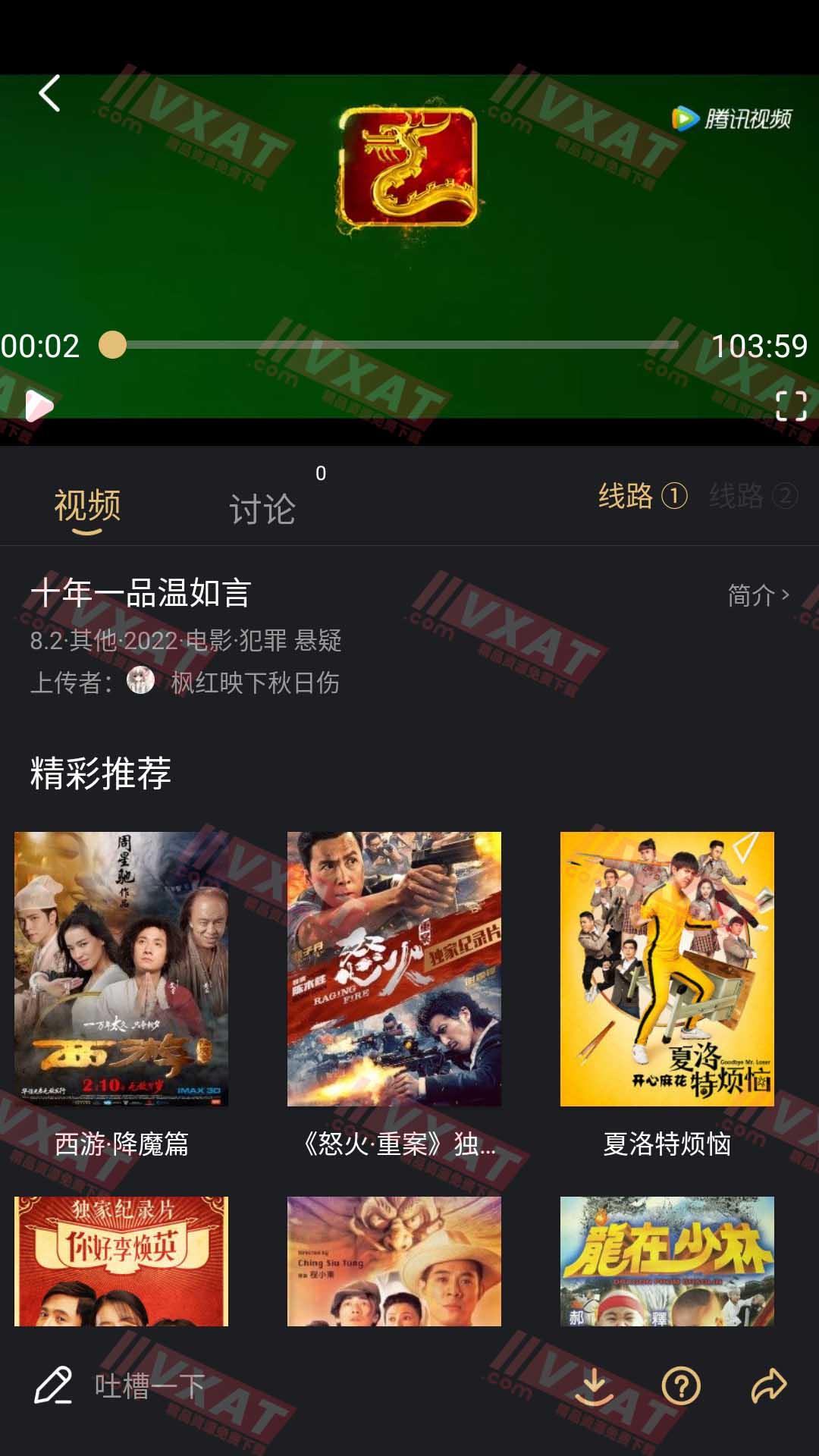Write a comment in 吐槽一下
Screen dimensions: 819x1456
click(x=149, y=1386)
